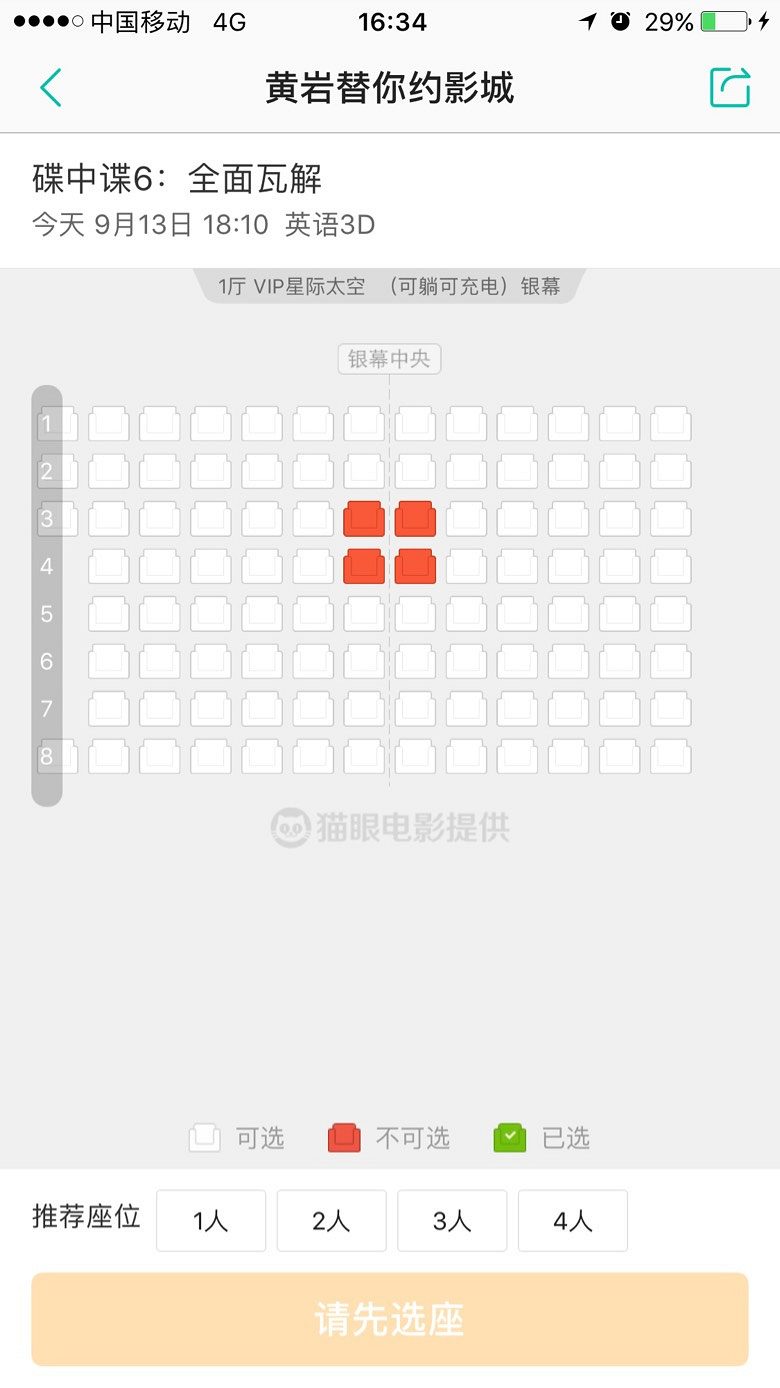The height and width of the screenshot is (1388, 780).
Task: Select the rightmost seat in row 1
Action: [x=670, y=424]
